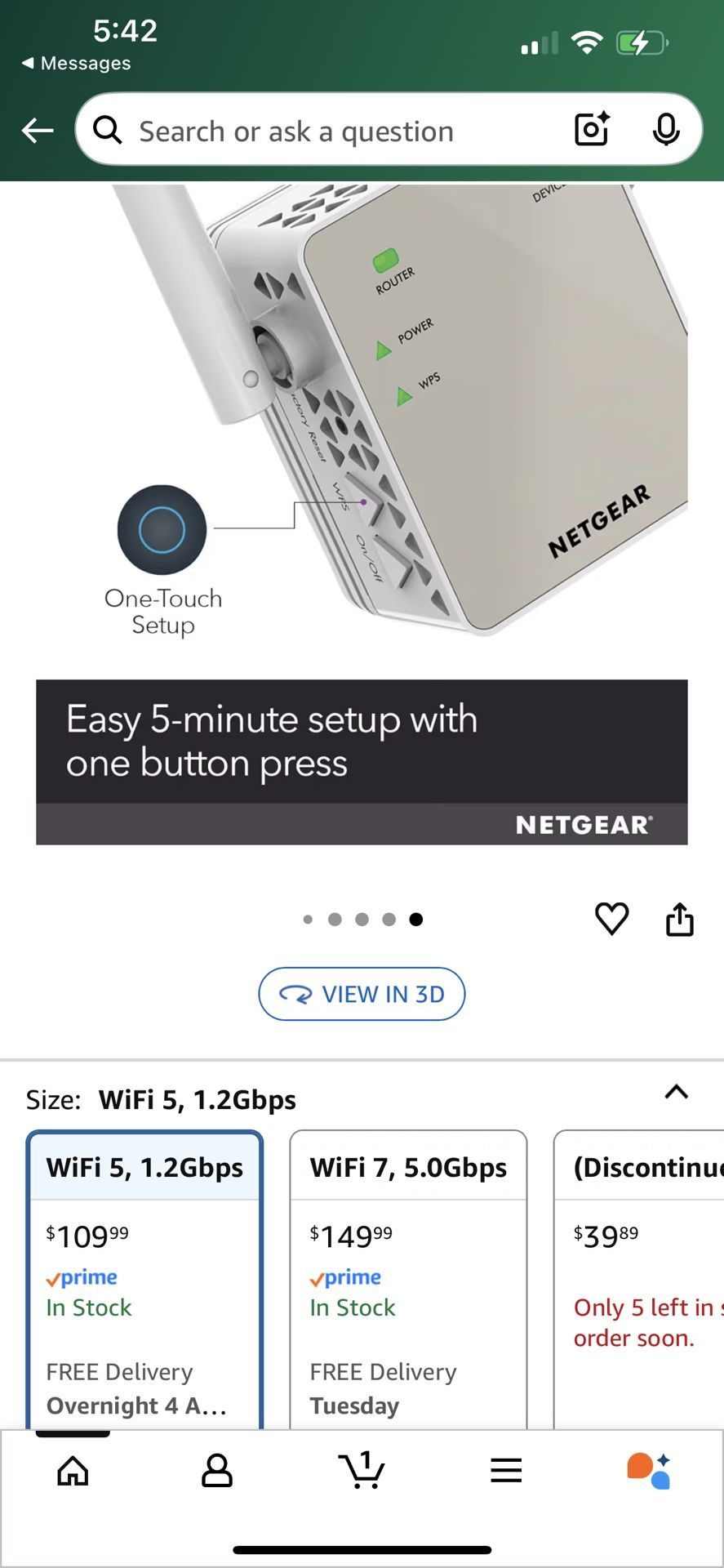Open the Rufus AI assistant icon
The height and width of the screenshot is (1568, 724).
pyautogui.click(x=649, y=1470)
